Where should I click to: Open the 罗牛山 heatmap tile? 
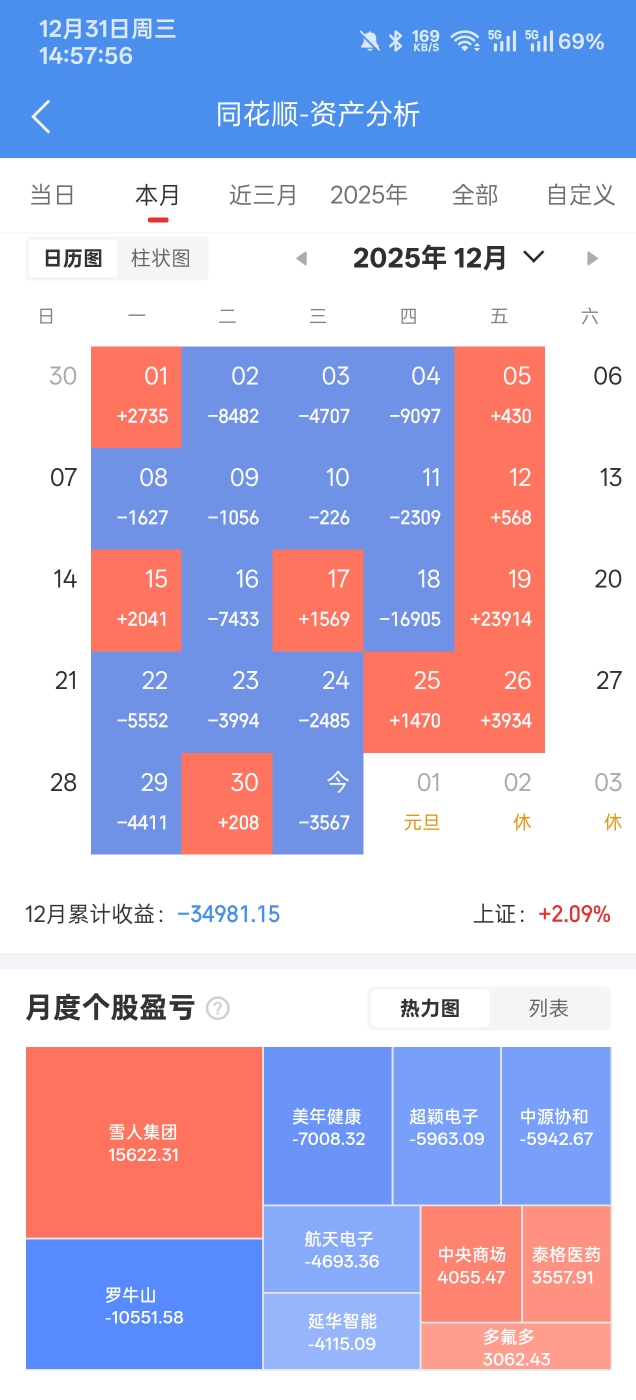(x=143, y=1304)
